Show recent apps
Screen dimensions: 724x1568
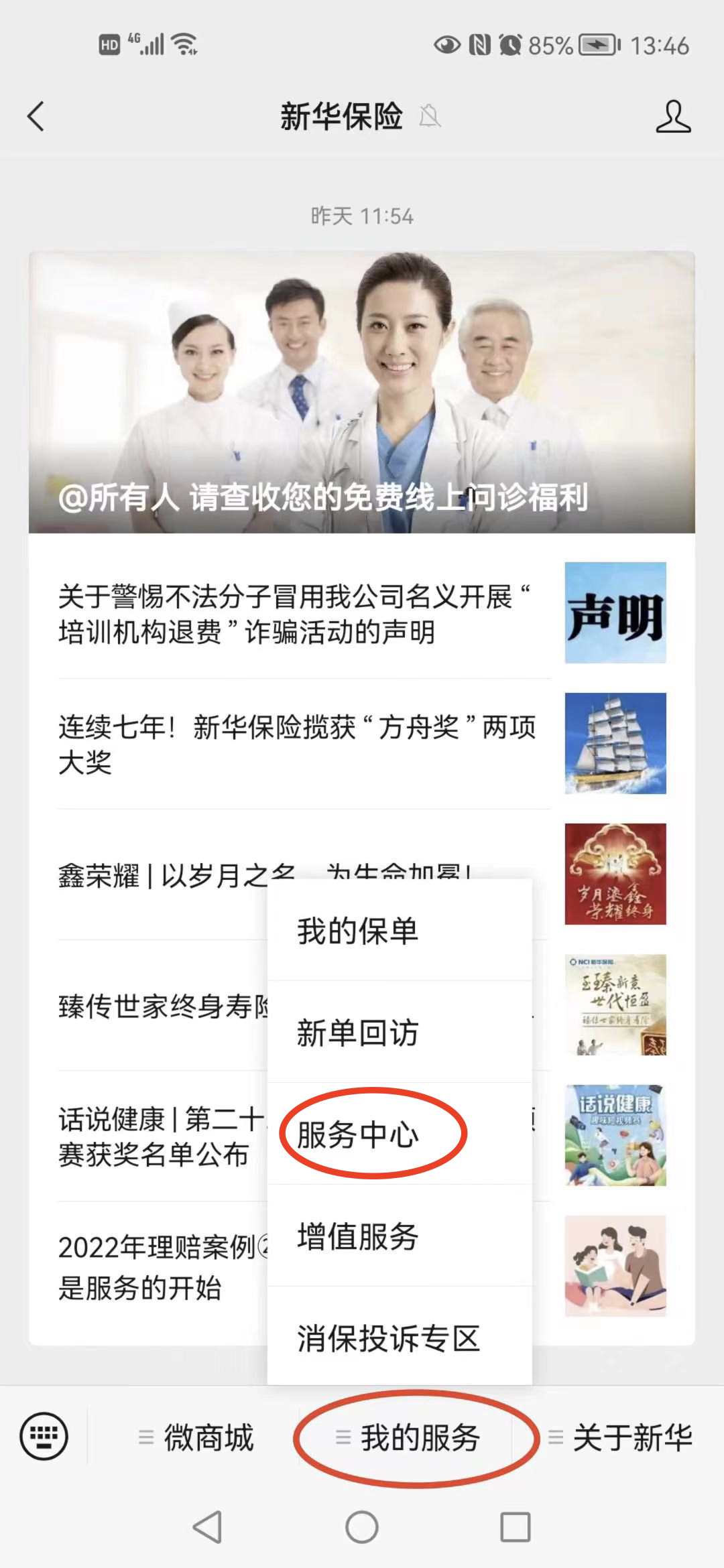click(x=515, y=1528)
